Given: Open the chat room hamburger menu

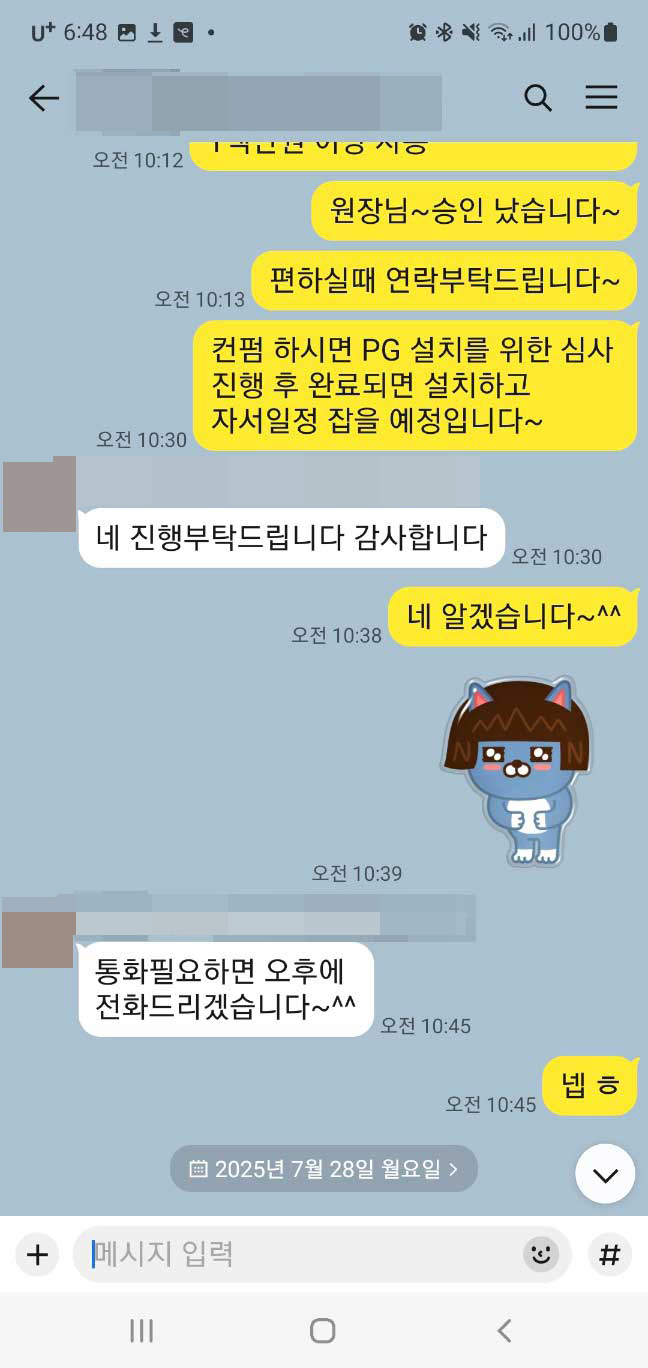Looking at the screenshot, I should [601, 98].
